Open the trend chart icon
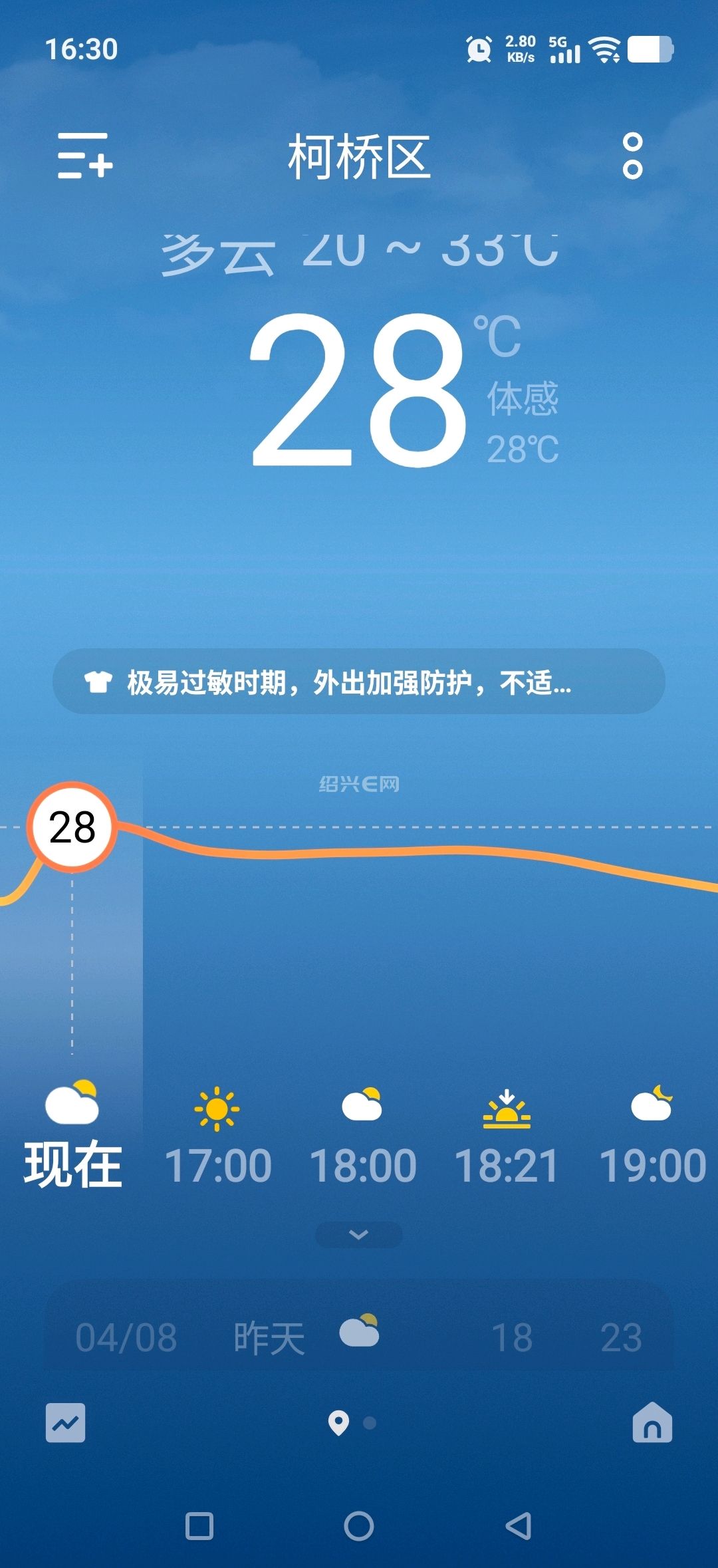This screenshot has height=1568, width=718. click(x=65, y=1423)
